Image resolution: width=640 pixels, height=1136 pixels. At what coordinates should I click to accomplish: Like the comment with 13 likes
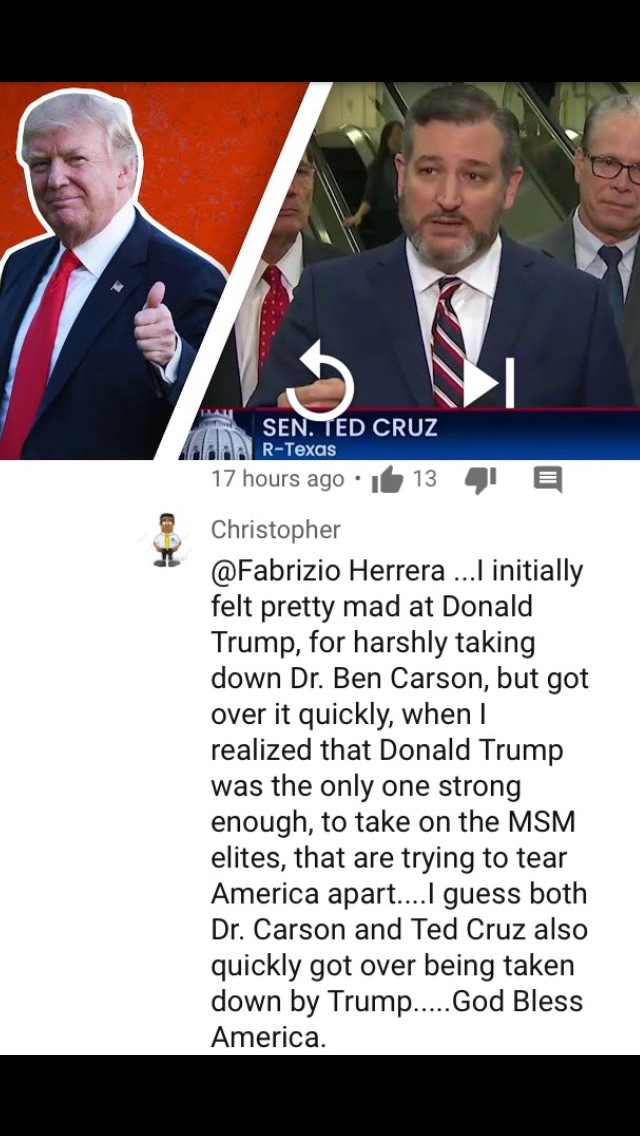(387, 480)
